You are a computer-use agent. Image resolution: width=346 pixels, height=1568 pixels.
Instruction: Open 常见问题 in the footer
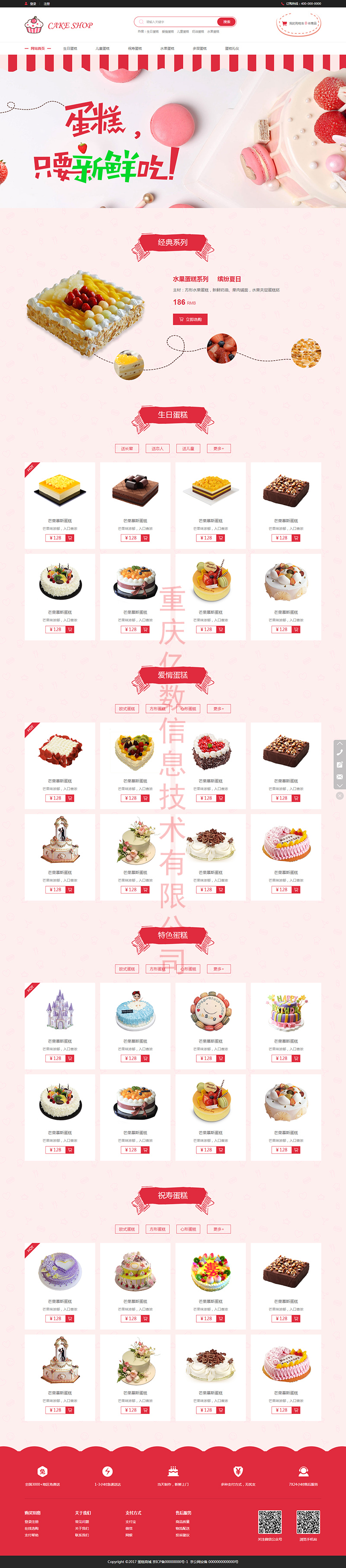coord(82,1522)
